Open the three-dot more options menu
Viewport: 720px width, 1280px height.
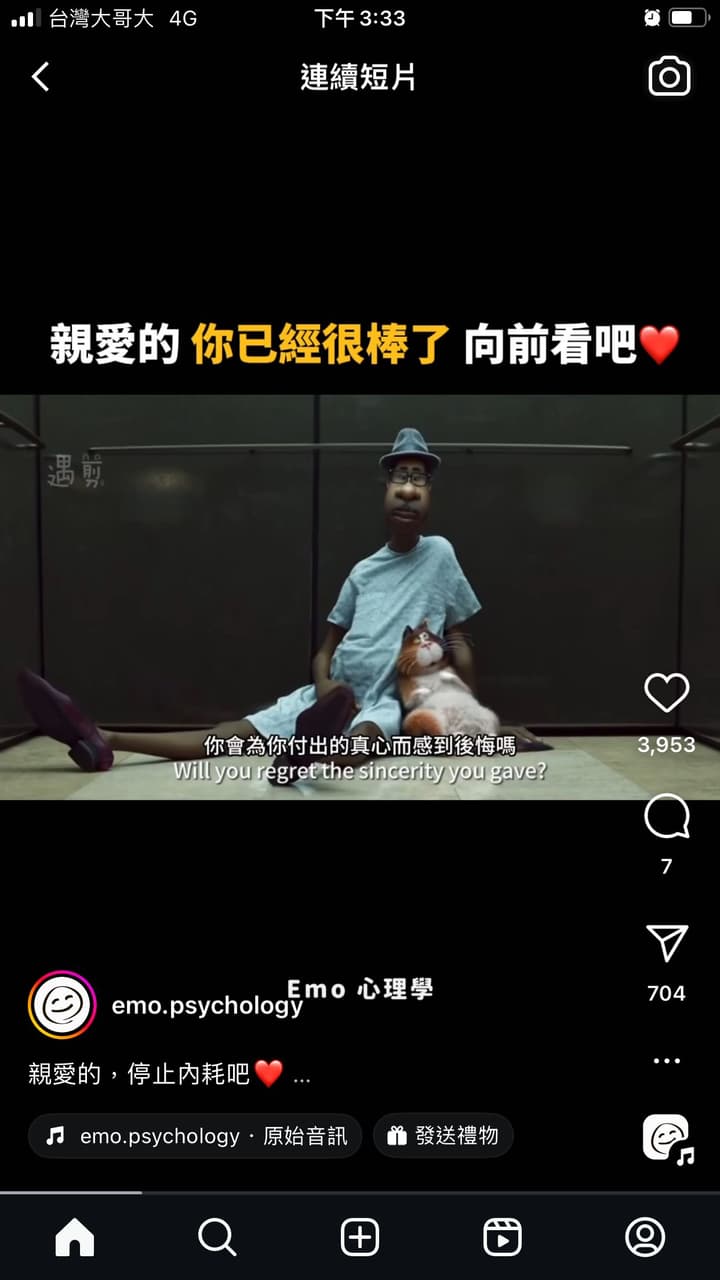(x=667, y=1061)
